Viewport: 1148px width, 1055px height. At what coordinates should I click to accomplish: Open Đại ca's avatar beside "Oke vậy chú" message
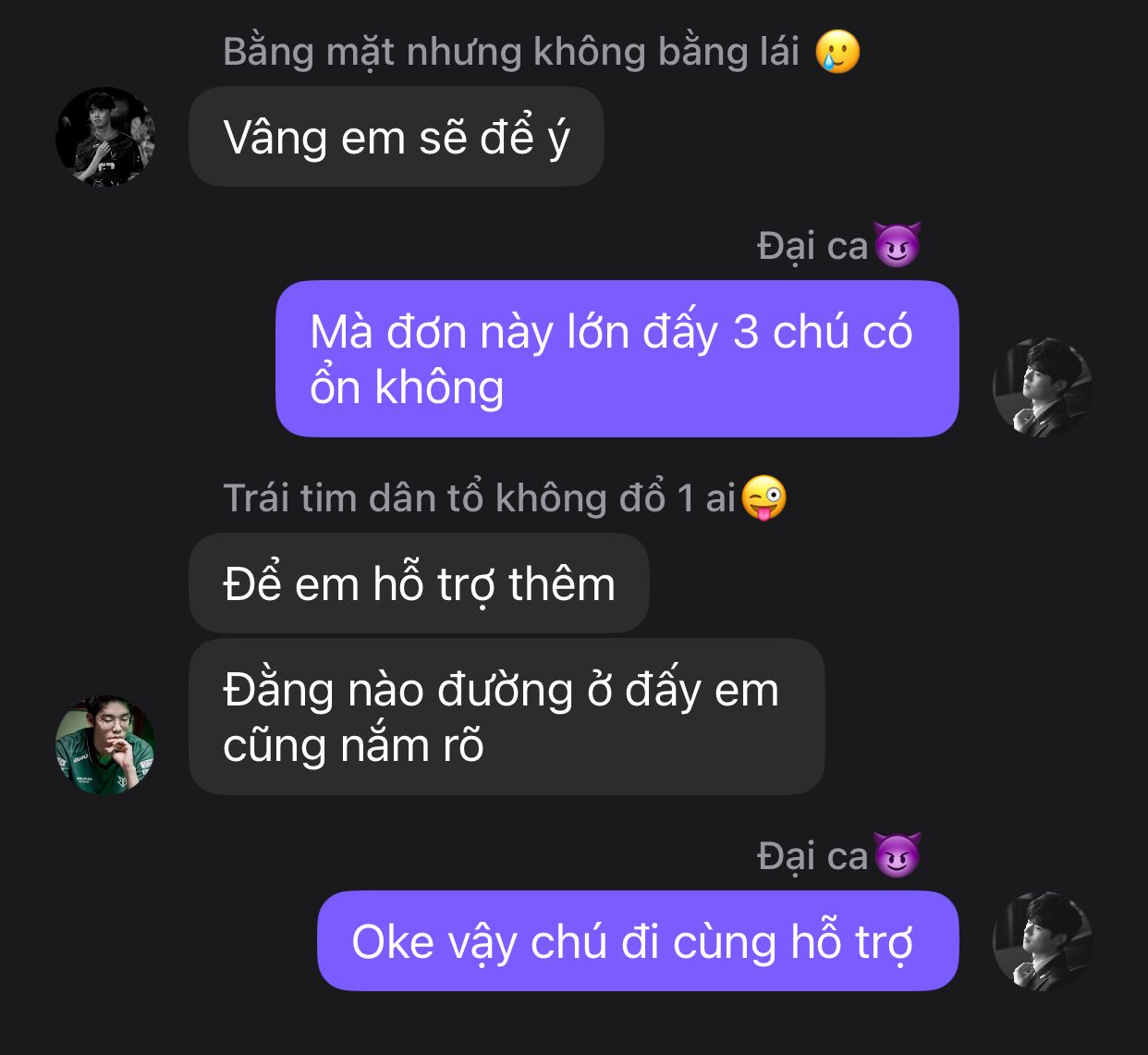tap(1042, 940)
